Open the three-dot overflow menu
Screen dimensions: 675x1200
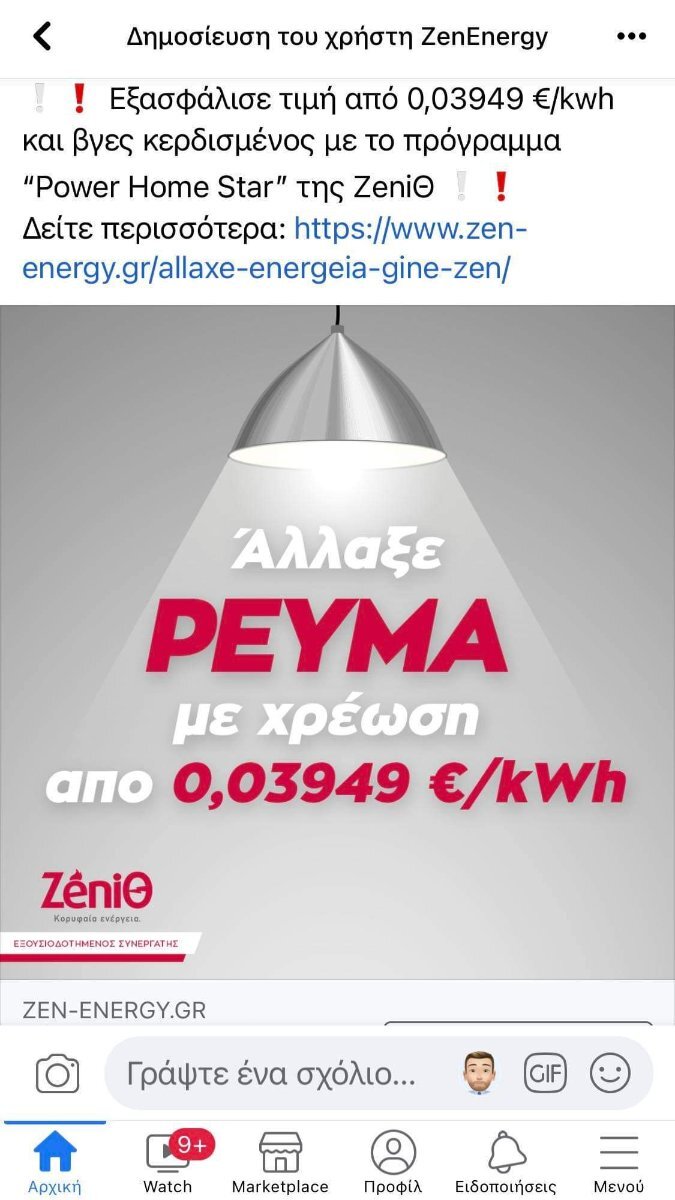(631, 37)
